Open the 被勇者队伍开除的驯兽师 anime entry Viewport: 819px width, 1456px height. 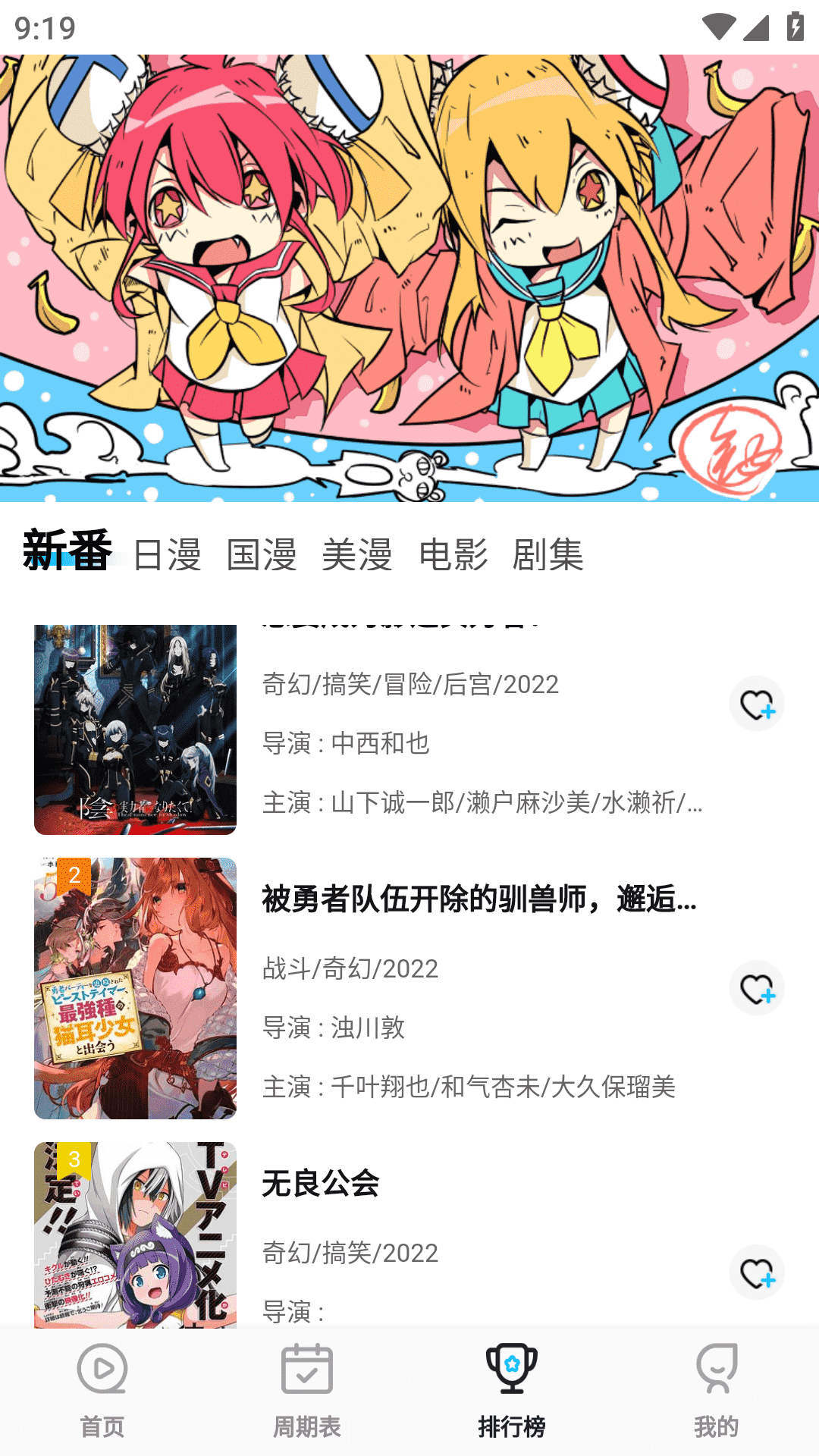[478, 899]
